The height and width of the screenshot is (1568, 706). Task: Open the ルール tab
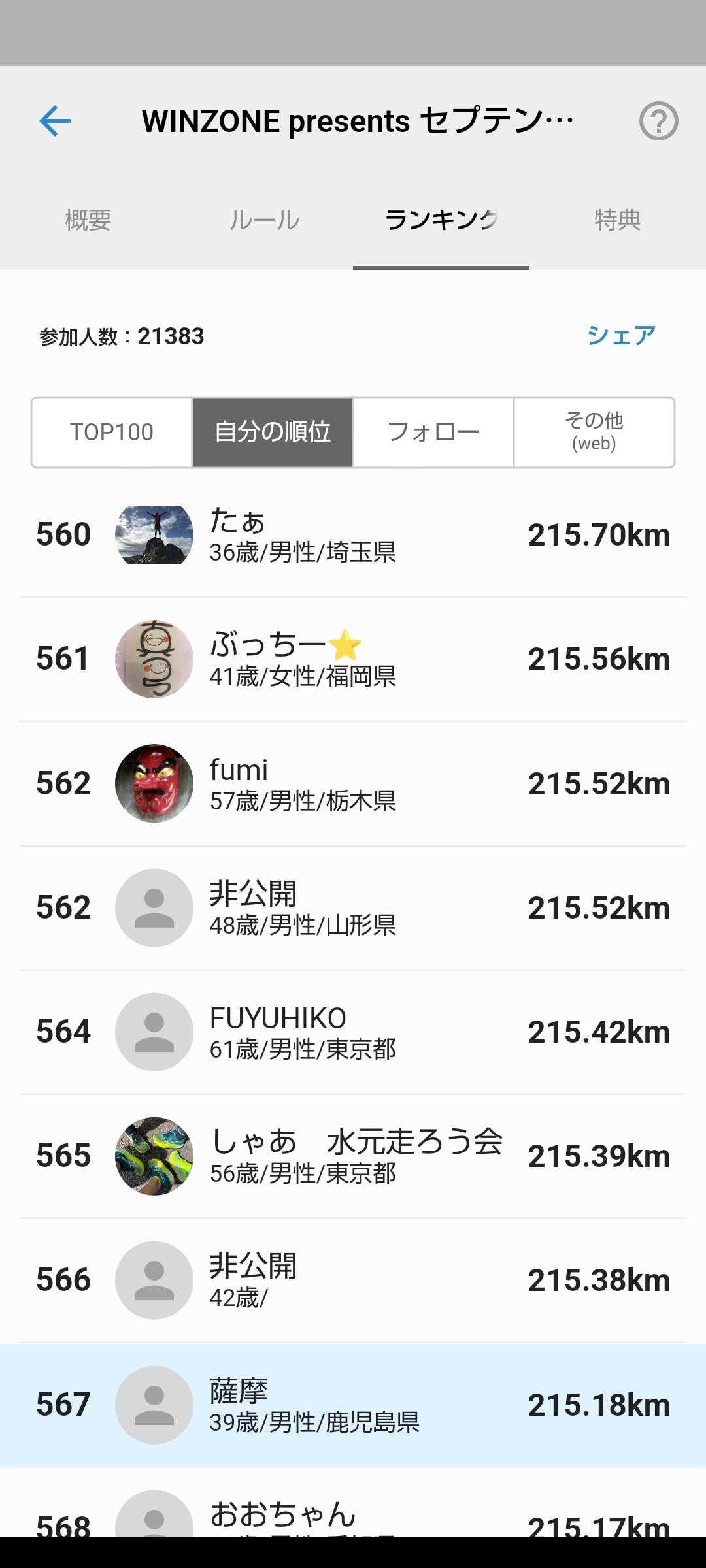(265, 220)
